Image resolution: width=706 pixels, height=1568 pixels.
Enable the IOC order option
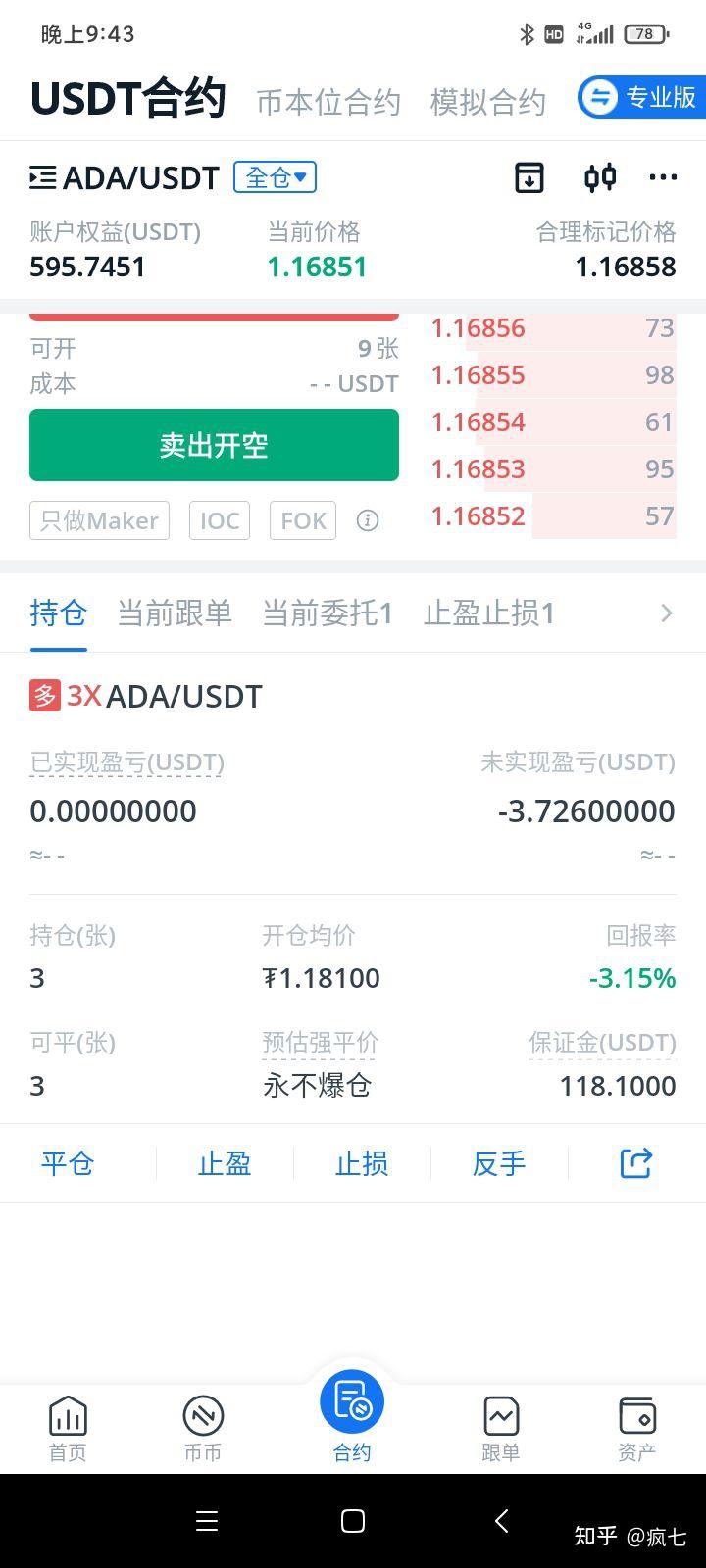pos(219,520)
